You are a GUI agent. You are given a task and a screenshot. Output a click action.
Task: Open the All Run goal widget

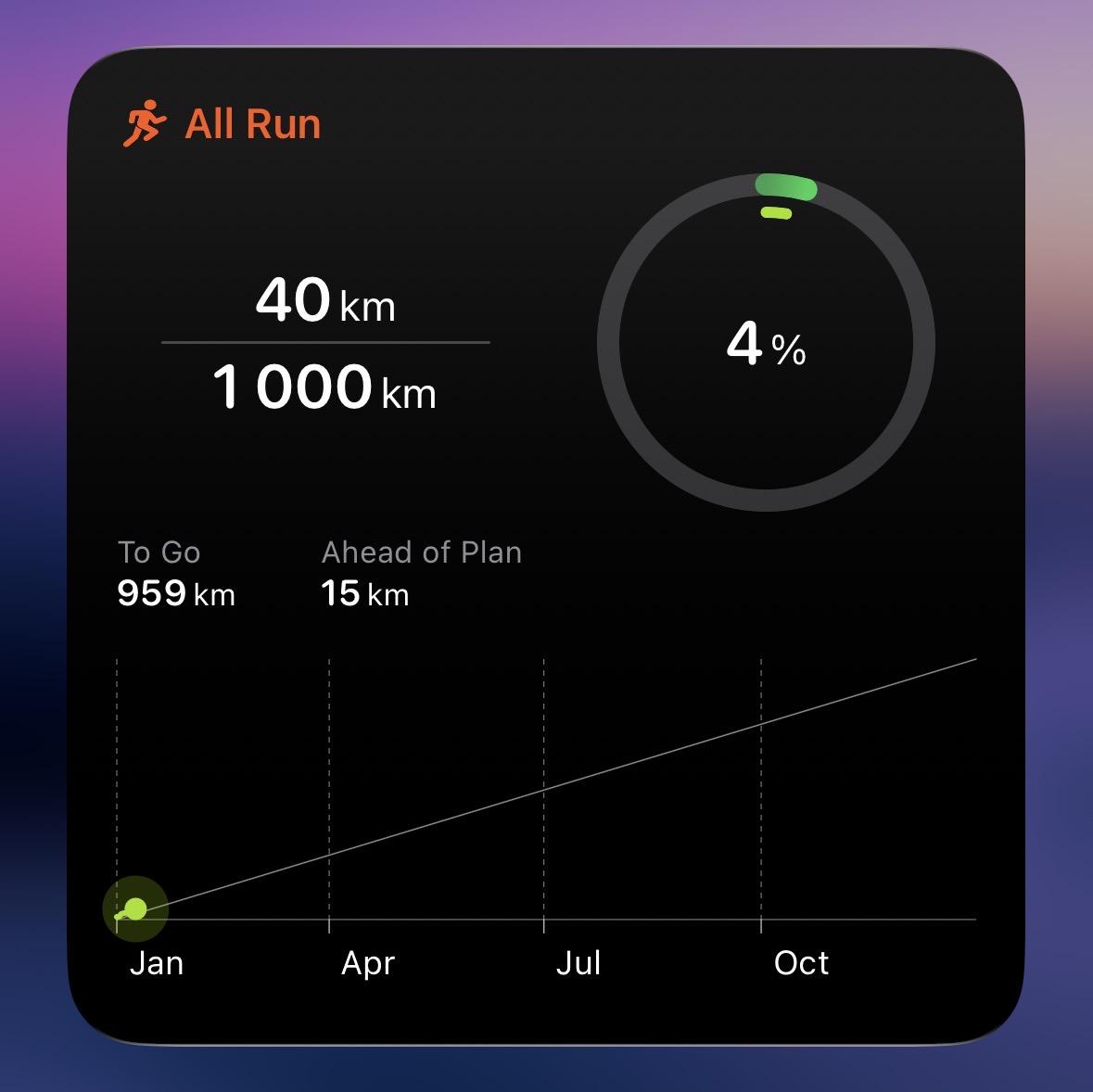546,547
